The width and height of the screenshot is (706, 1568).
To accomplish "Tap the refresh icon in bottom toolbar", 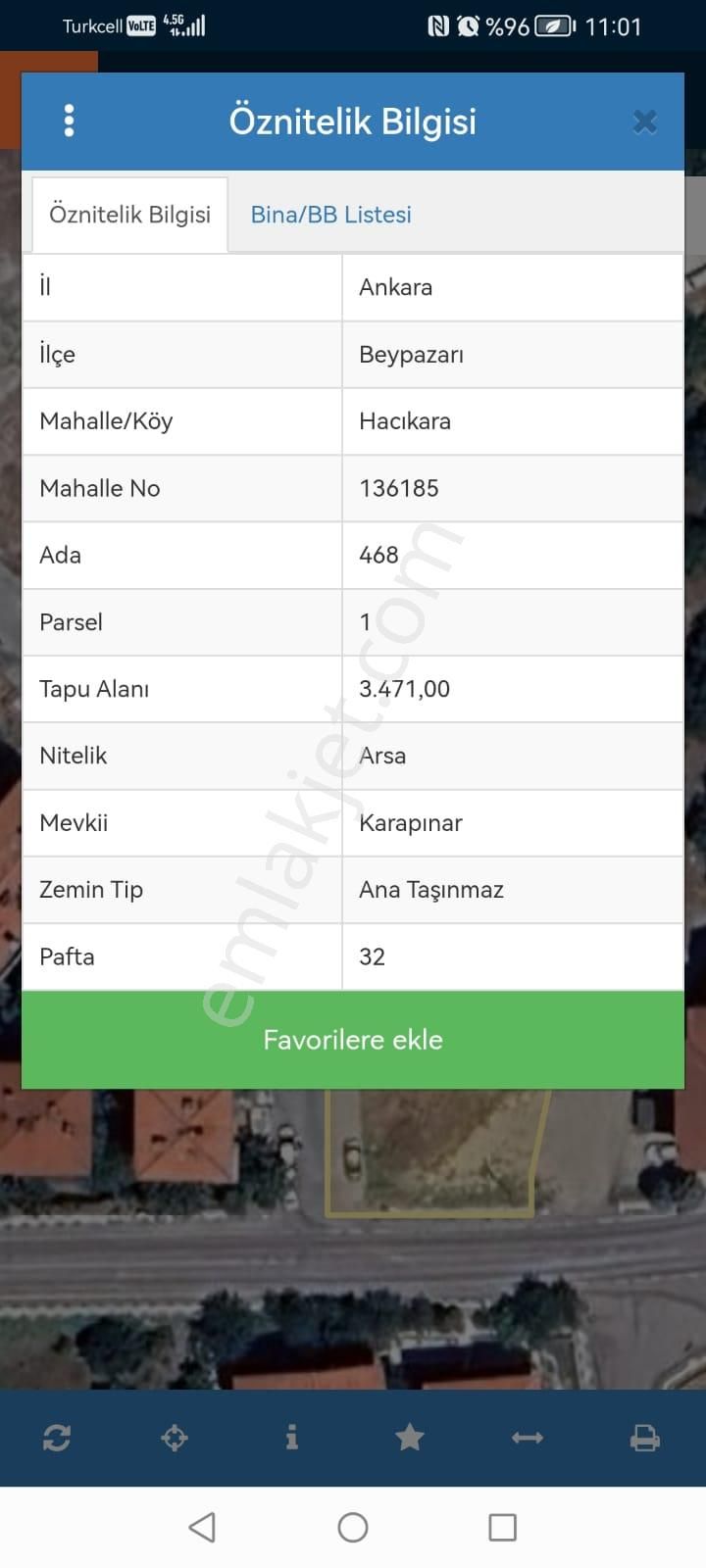I will click(57, 1438).
